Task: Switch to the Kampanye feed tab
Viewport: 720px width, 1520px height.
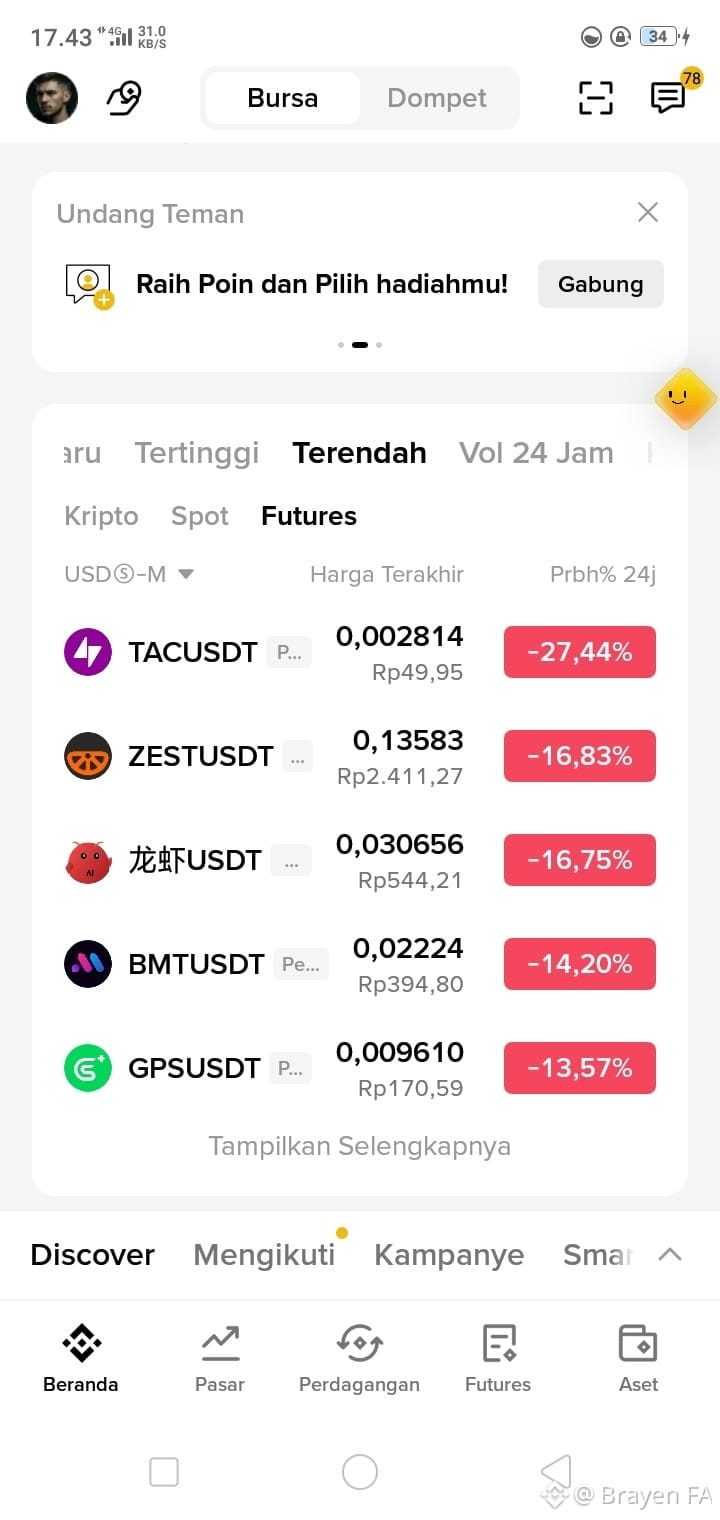Action: 449,1255
